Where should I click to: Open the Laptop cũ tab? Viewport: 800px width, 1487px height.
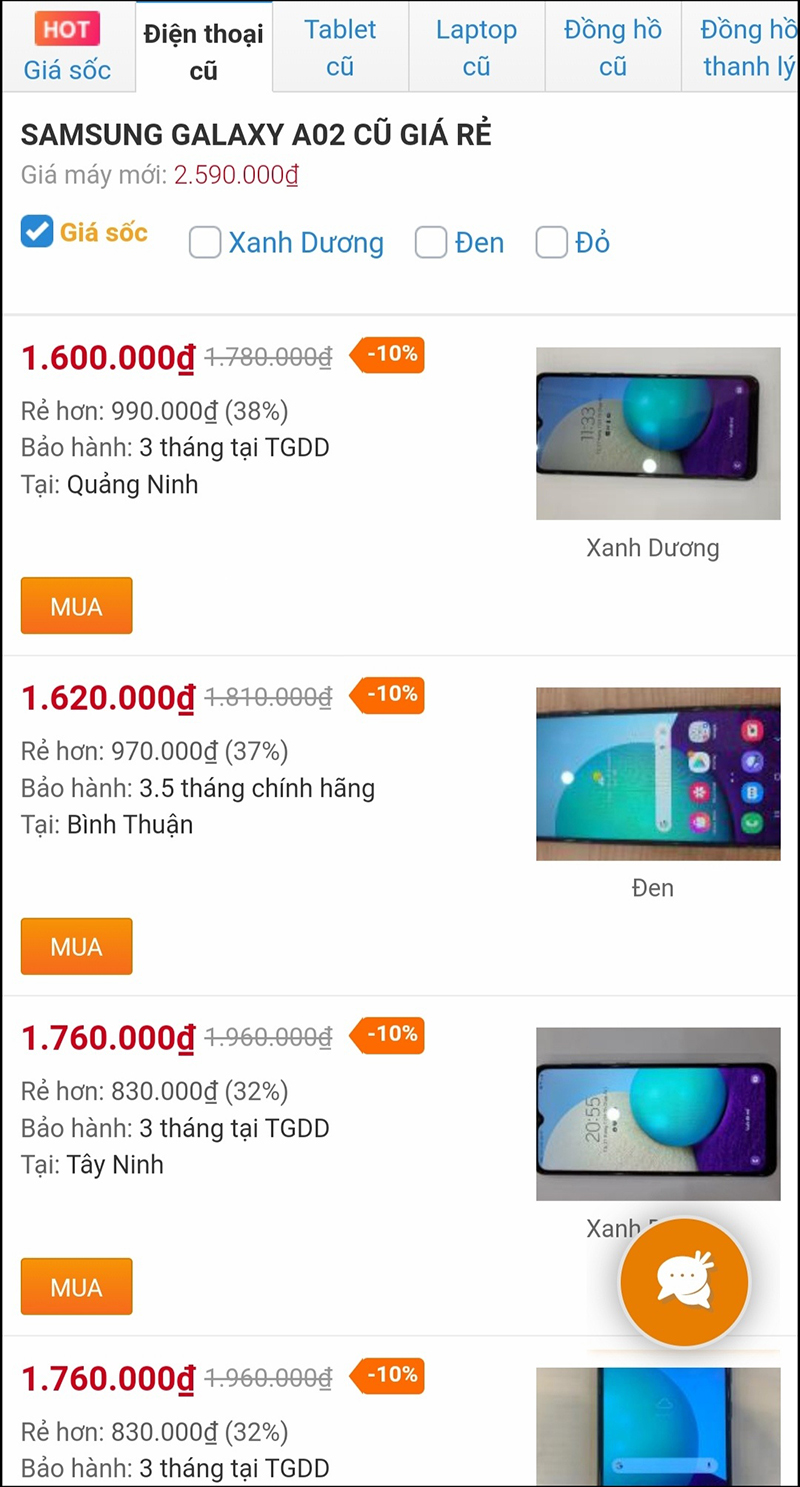click(x=476, y=46)
